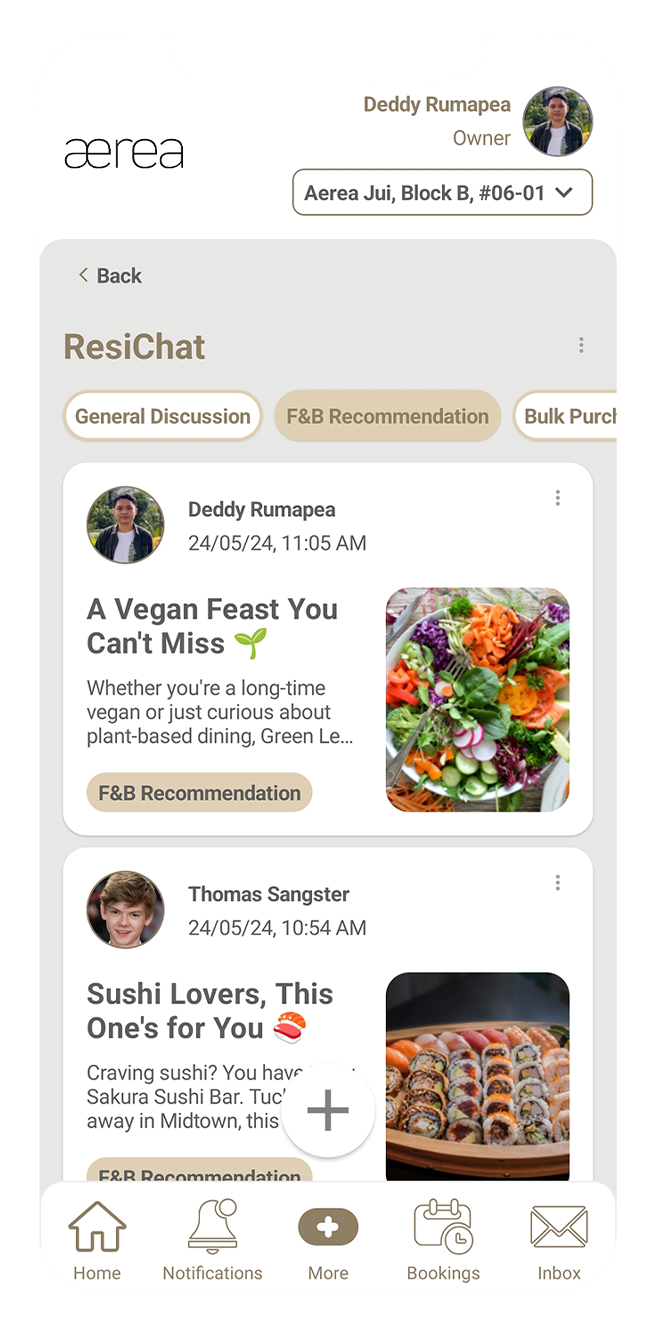Tap F&B Recommendation tag on Vegan post
This screenshot has height=1326, width=656.
pyautogui.click(x=199, y=793)
